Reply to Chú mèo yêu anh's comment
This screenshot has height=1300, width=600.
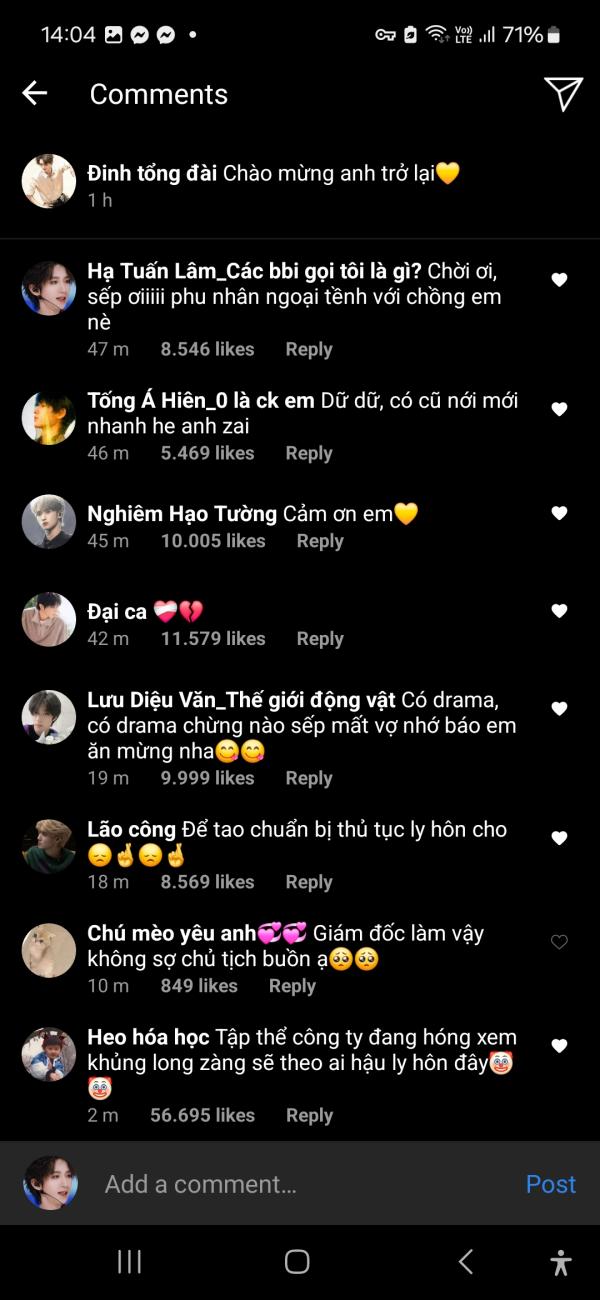coord(292,986)
